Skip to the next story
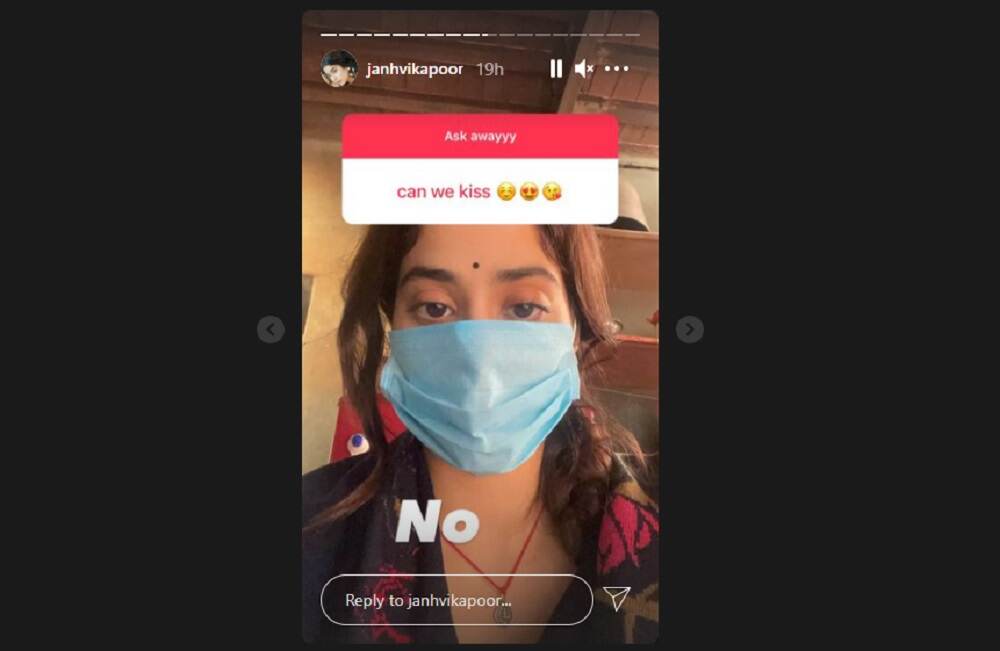The height and width of the screenshot is (651, 1000). [x=690, y=329]
